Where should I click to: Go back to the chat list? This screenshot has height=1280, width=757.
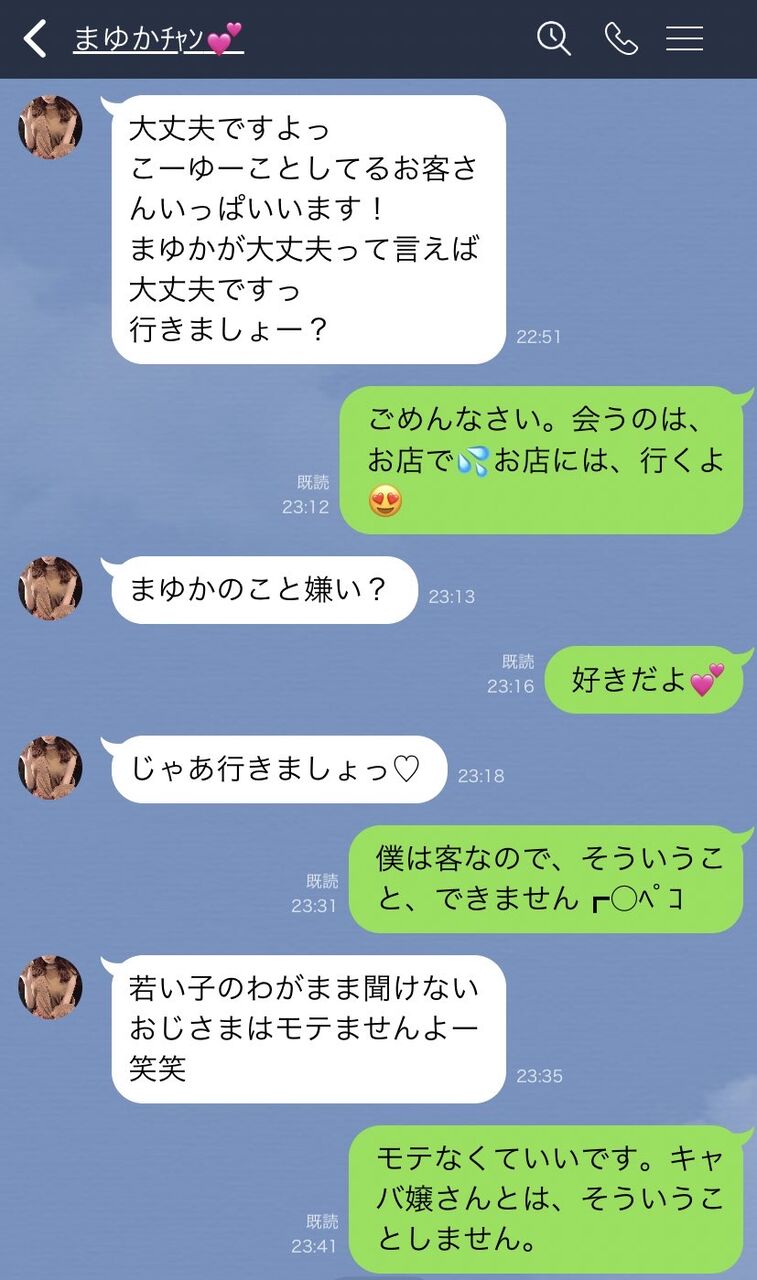(x=35, y=39)
